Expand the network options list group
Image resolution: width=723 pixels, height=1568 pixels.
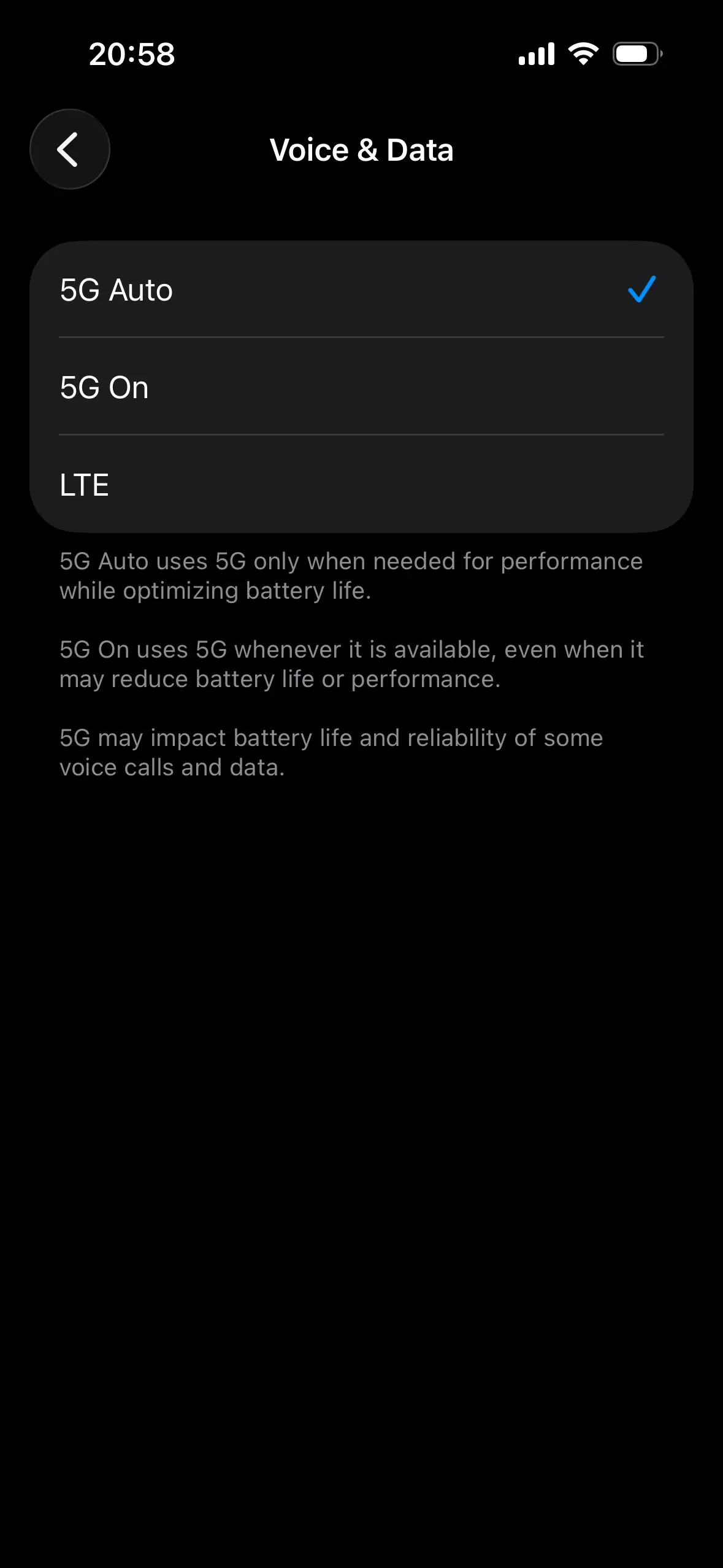pos(362,386)
